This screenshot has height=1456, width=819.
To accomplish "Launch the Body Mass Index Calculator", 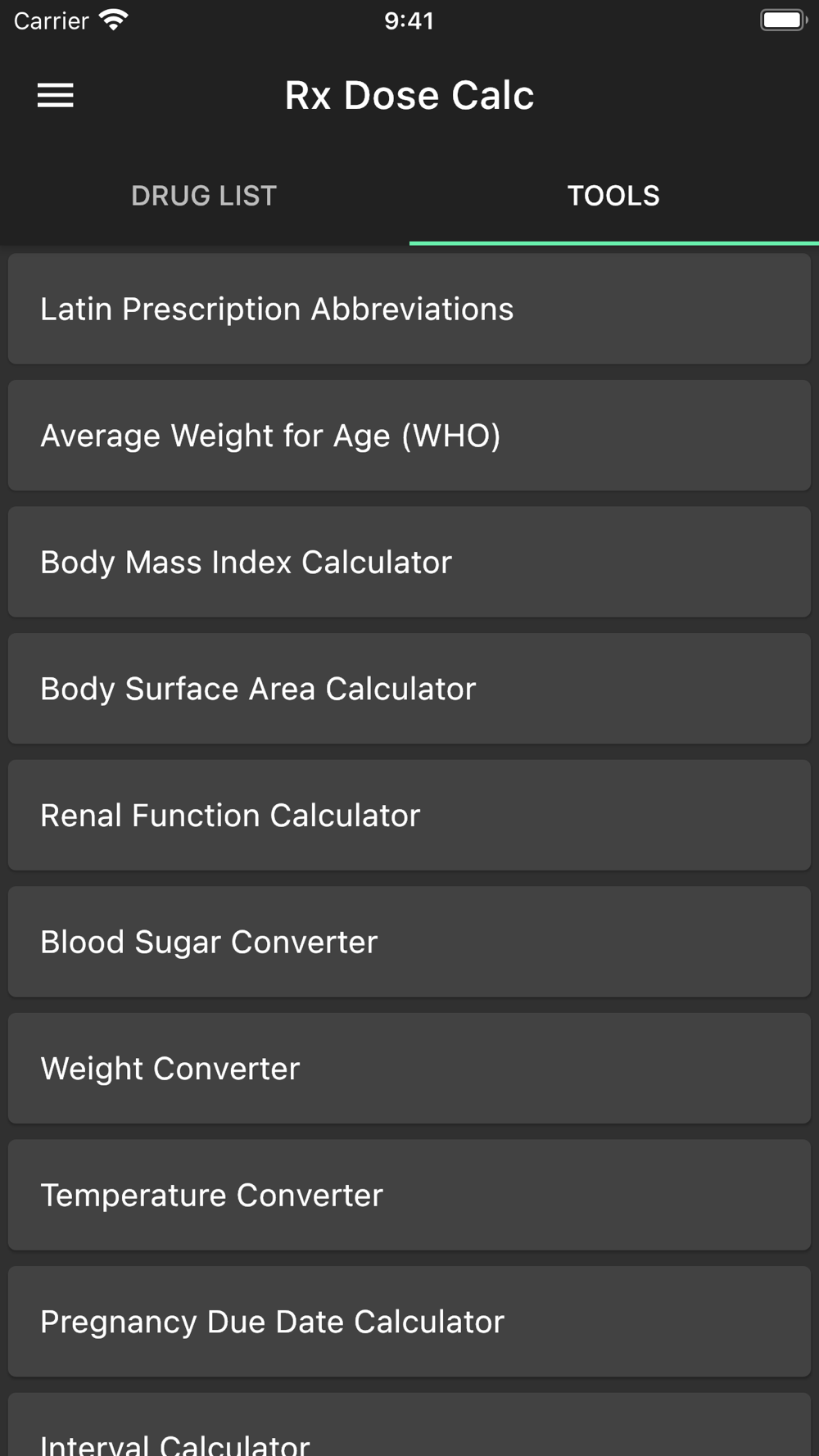I will click(x=409, y=562).
